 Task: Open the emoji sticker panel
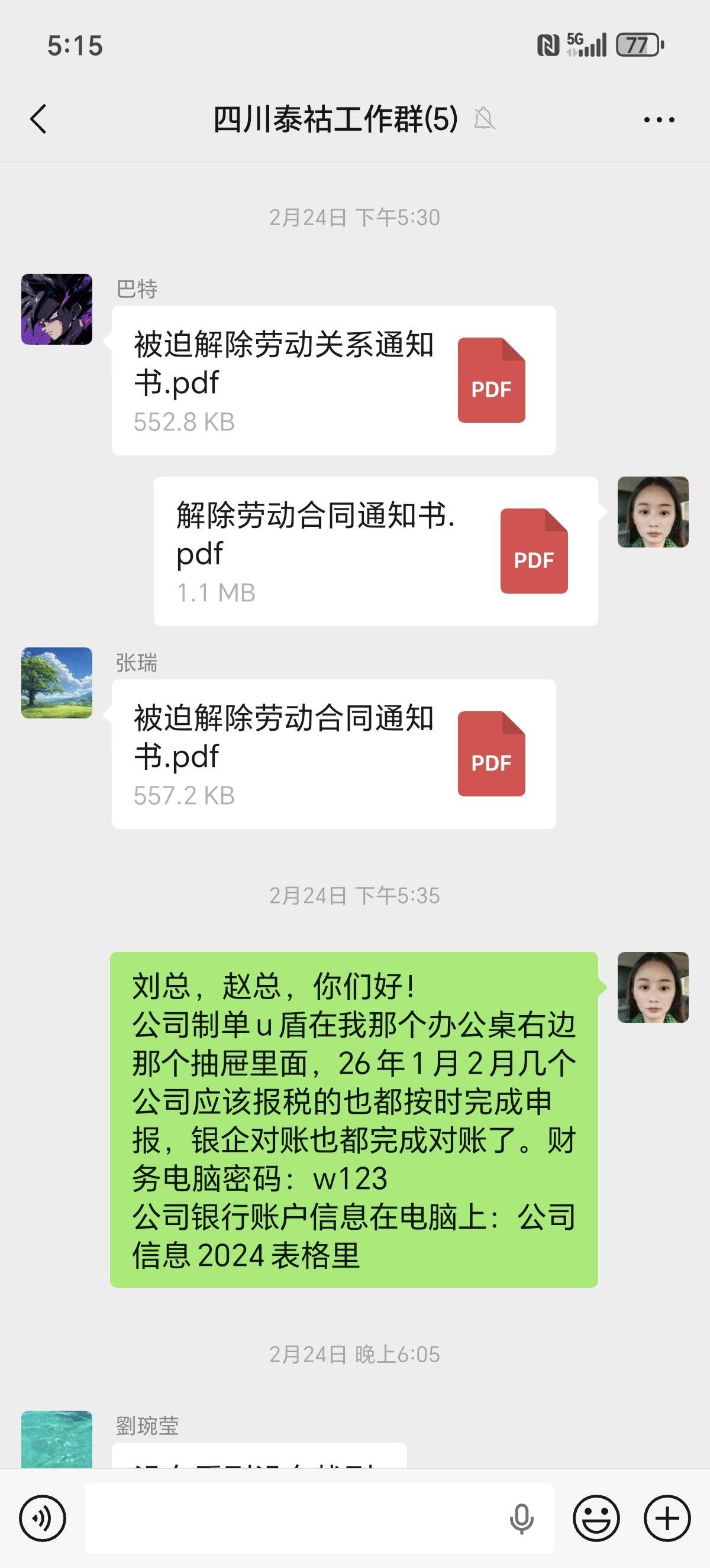point(596,1518)
